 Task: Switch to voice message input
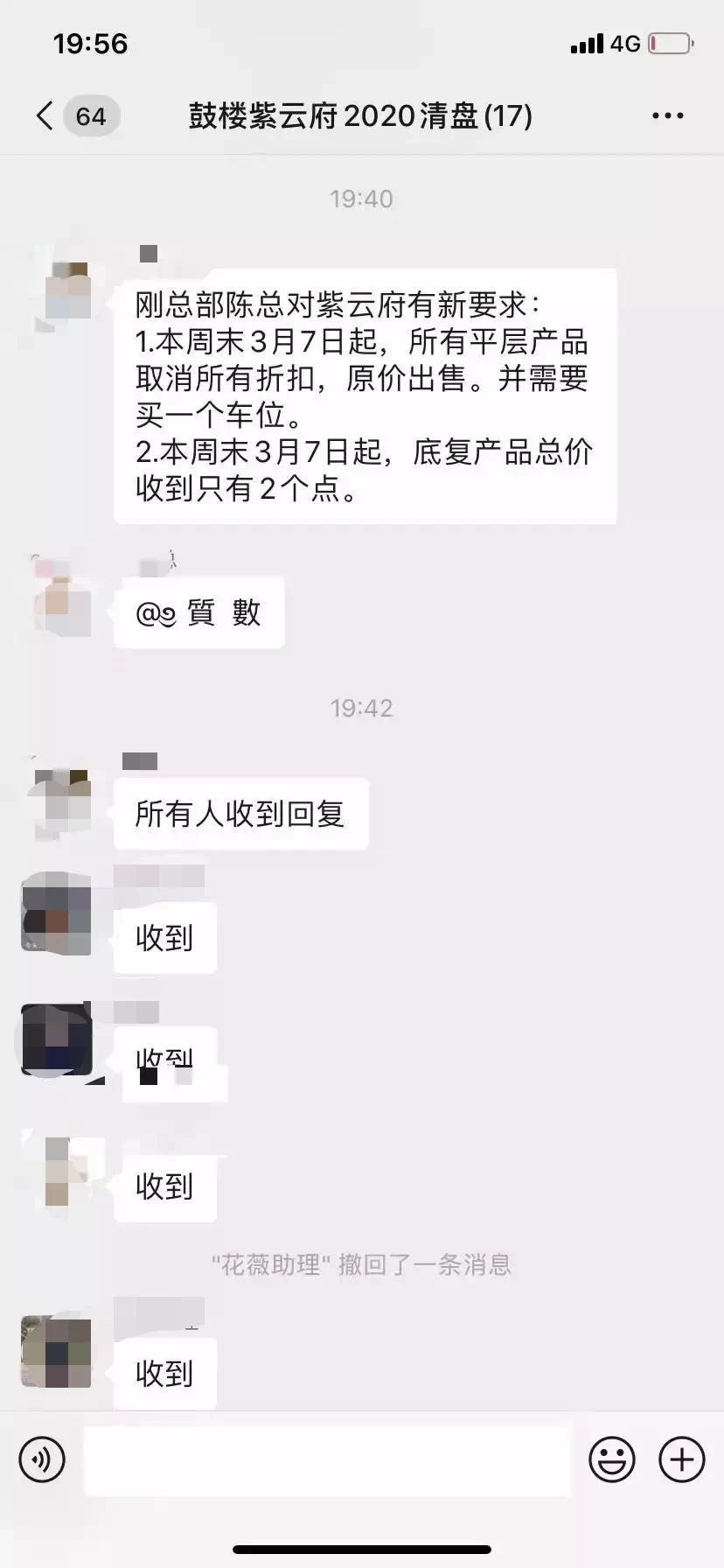click(x=42, y=1459)
